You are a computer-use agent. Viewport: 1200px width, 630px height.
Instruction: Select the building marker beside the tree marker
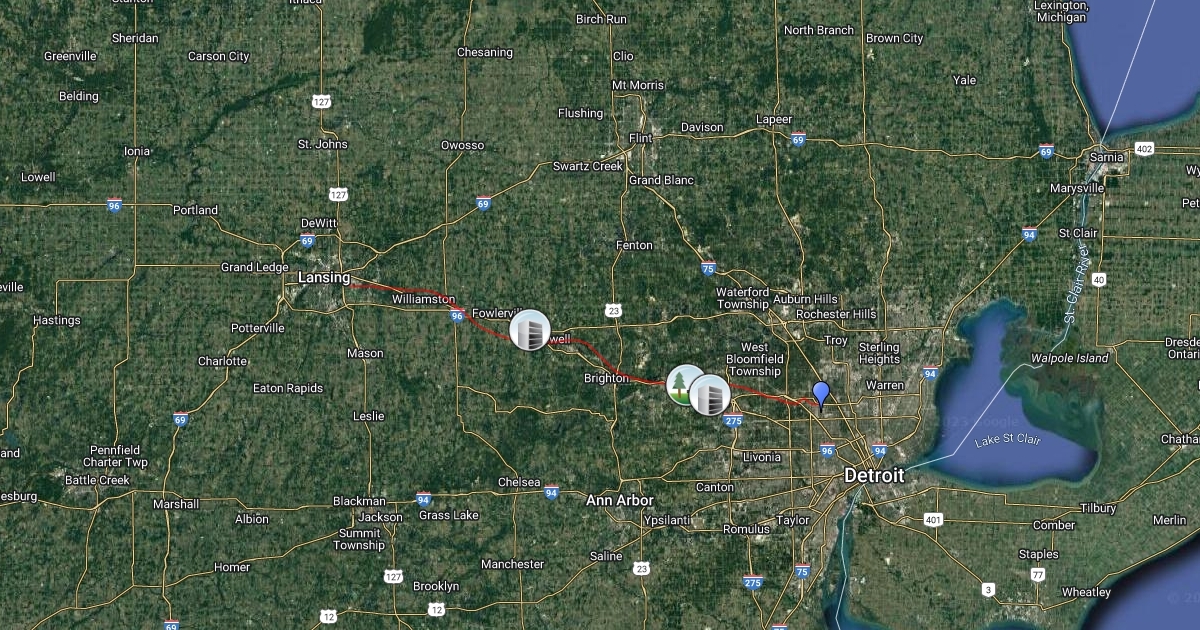711,395
